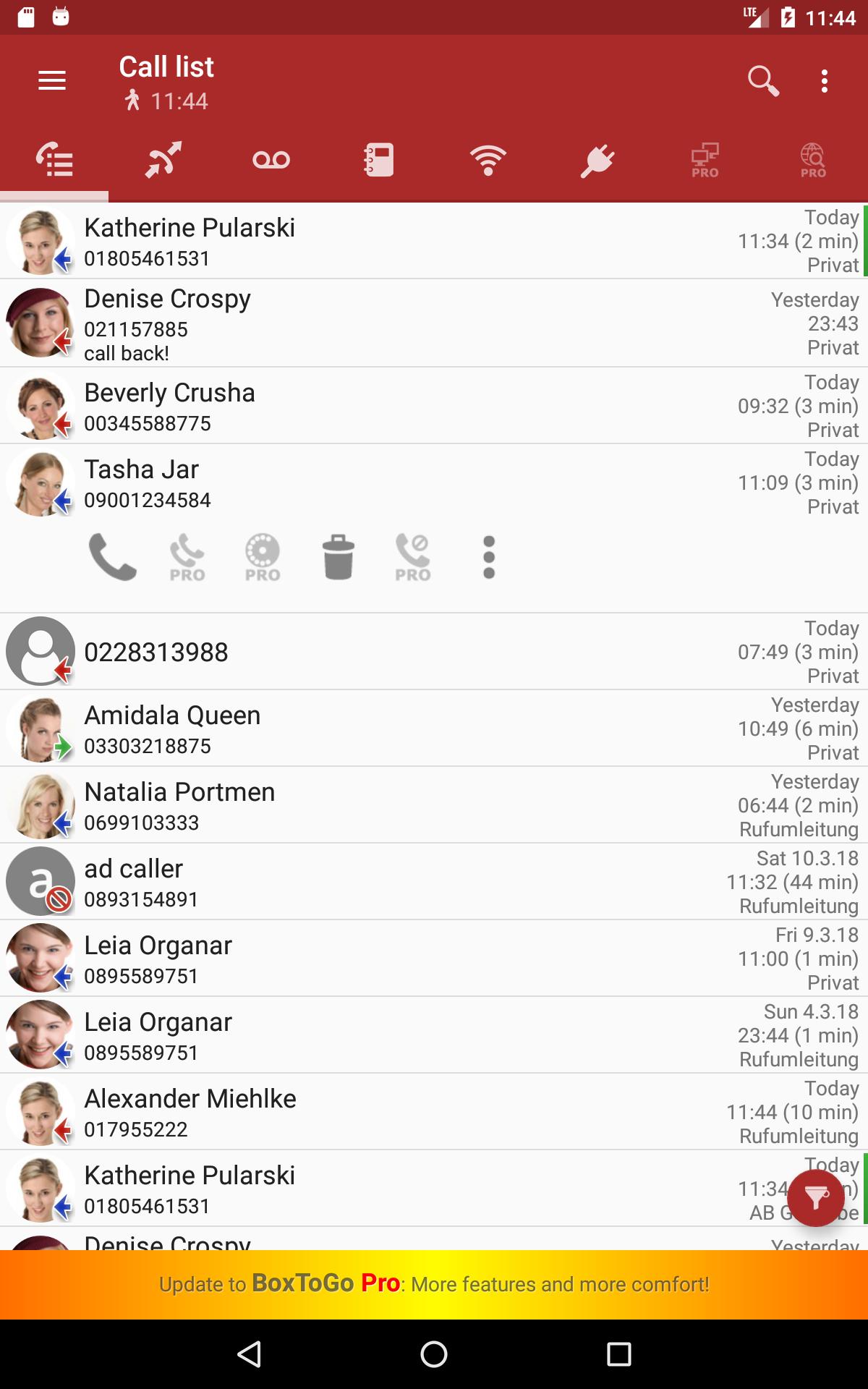Switch to the Wi-Fi tab

coord(488,160)
